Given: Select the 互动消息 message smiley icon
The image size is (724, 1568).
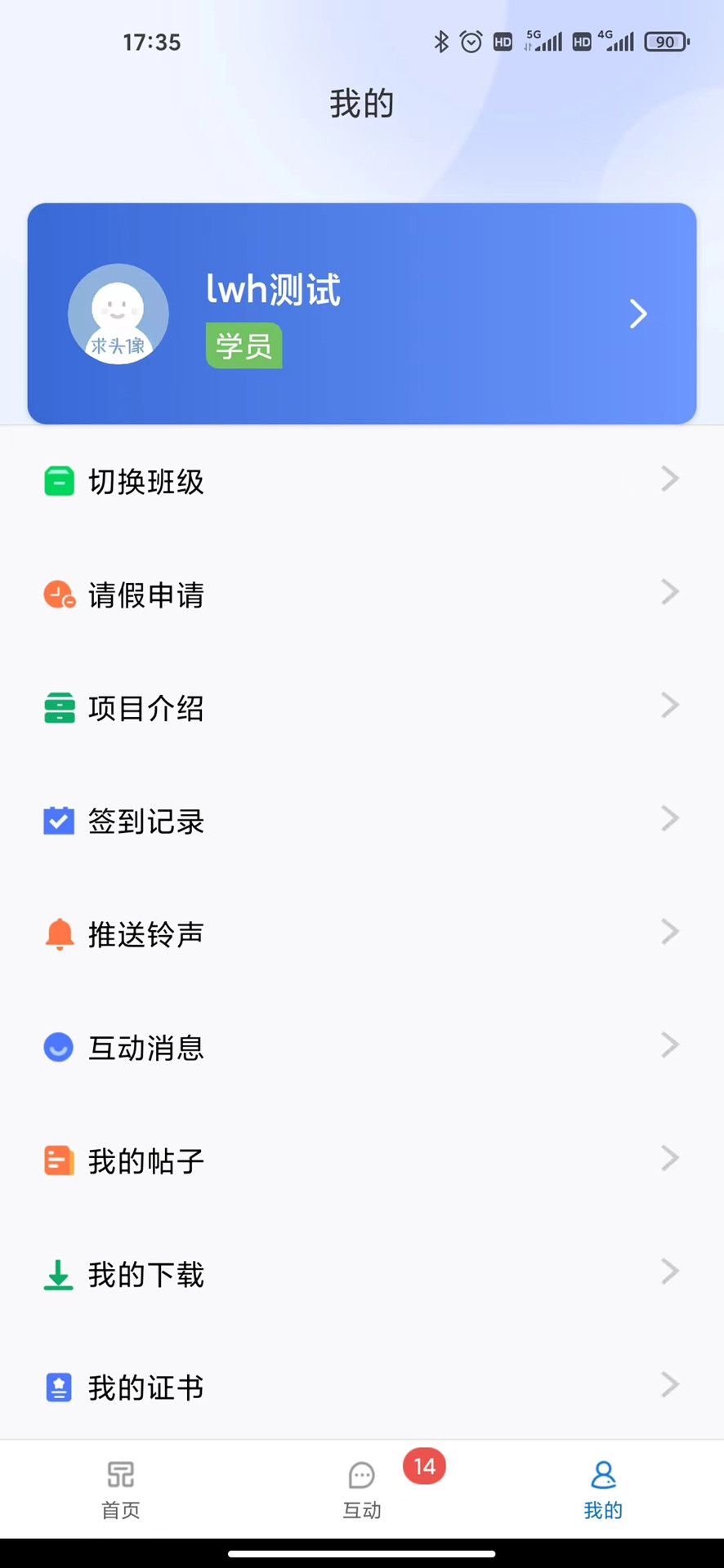Looking at the screenshot, I should pos(58,1047).
